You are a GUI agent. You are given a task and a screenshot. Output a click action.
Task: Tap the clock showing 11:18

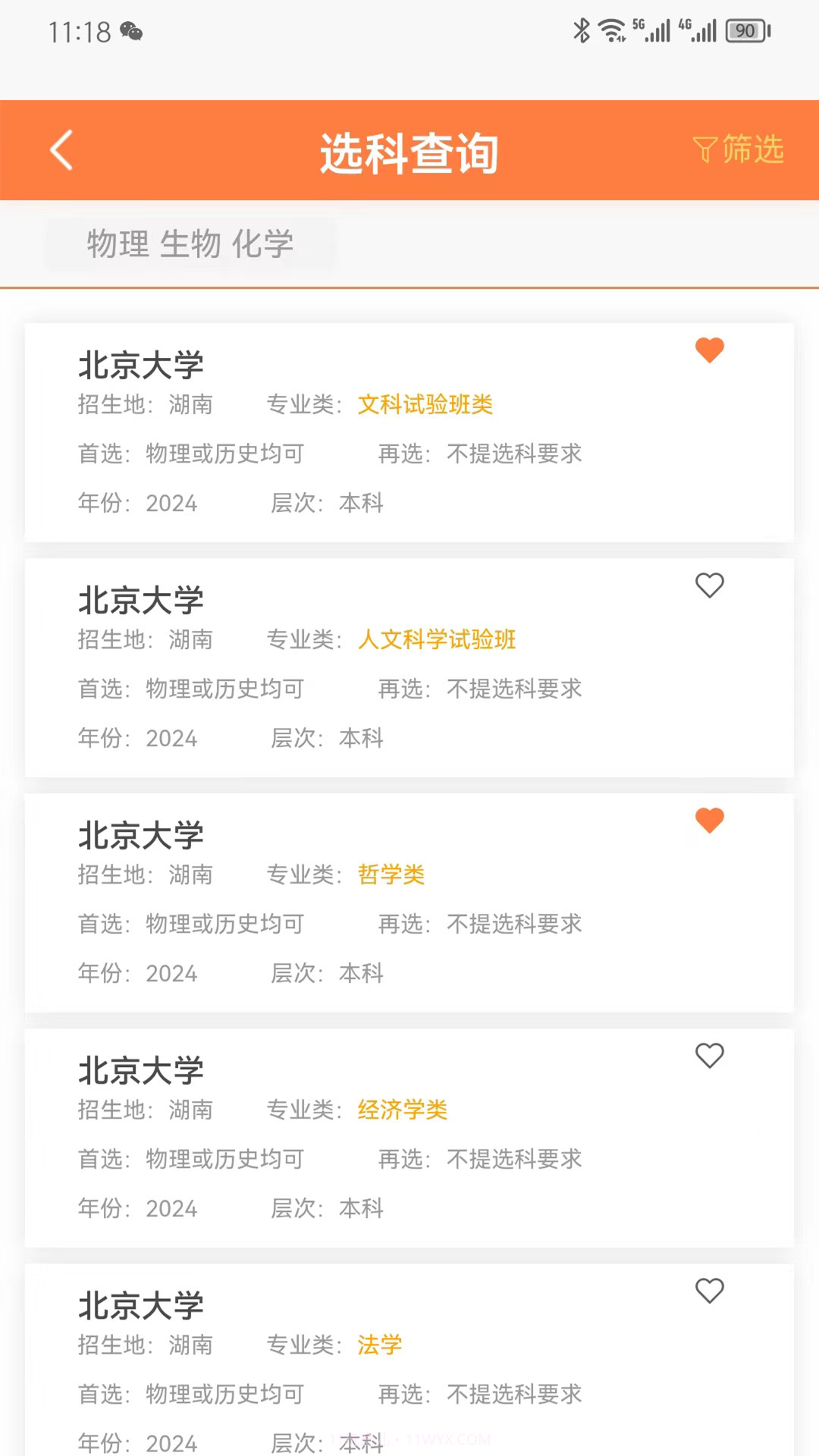pyautogui.click(x=80, y=32)
